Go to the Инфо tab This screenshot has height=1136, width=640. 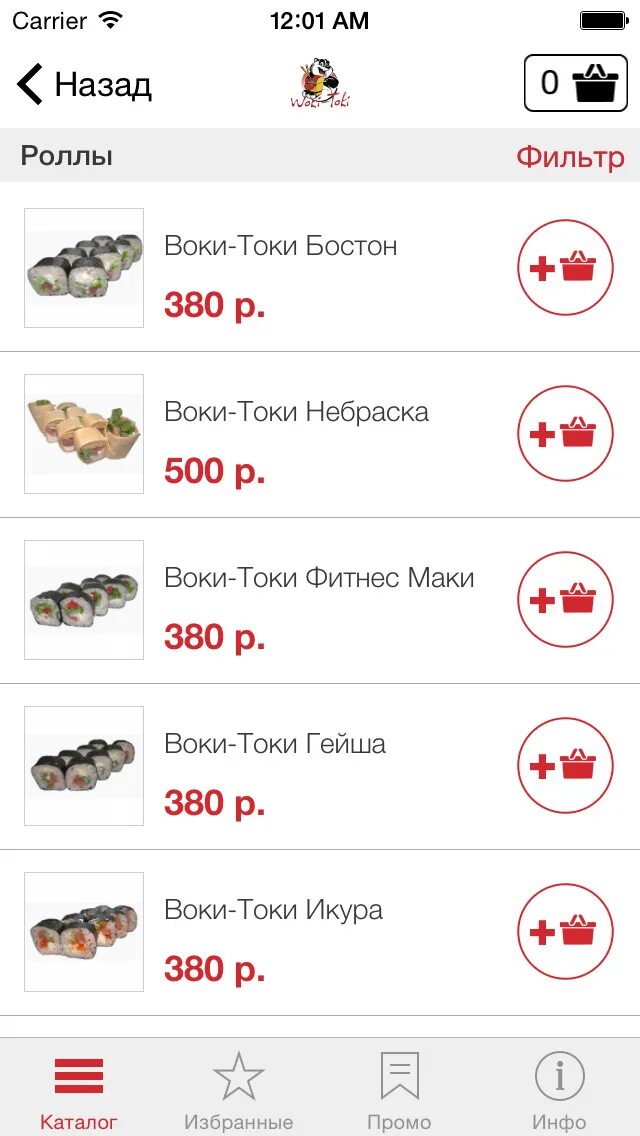coord(559,1090)
